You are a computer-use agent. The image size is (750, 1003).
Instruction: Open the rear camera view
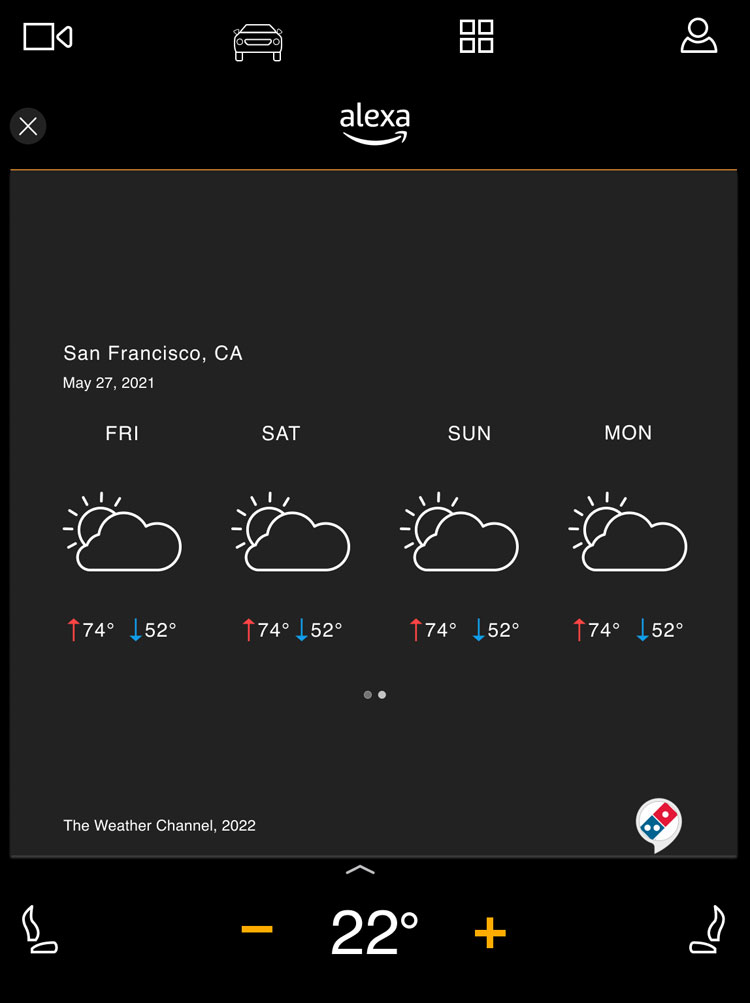click(x=45, y=36)
